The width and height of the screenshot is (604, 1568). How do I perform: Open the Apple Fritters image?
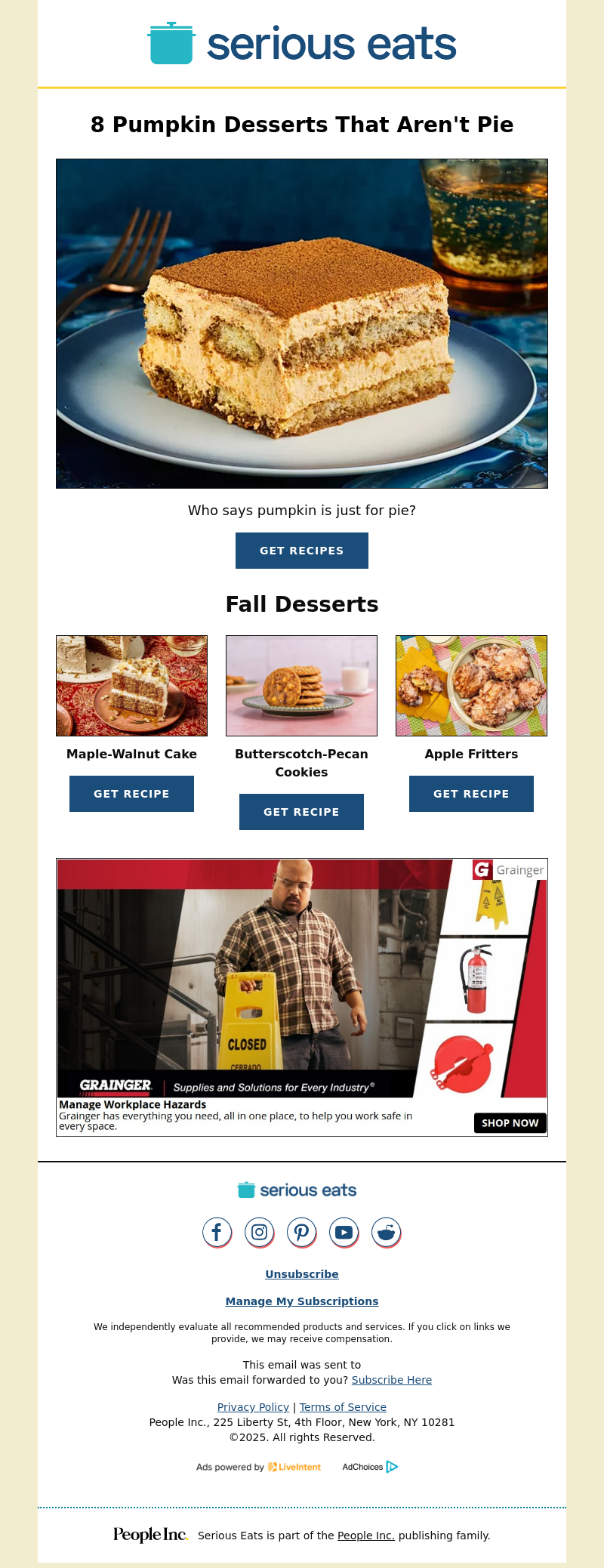coord(471,686)
